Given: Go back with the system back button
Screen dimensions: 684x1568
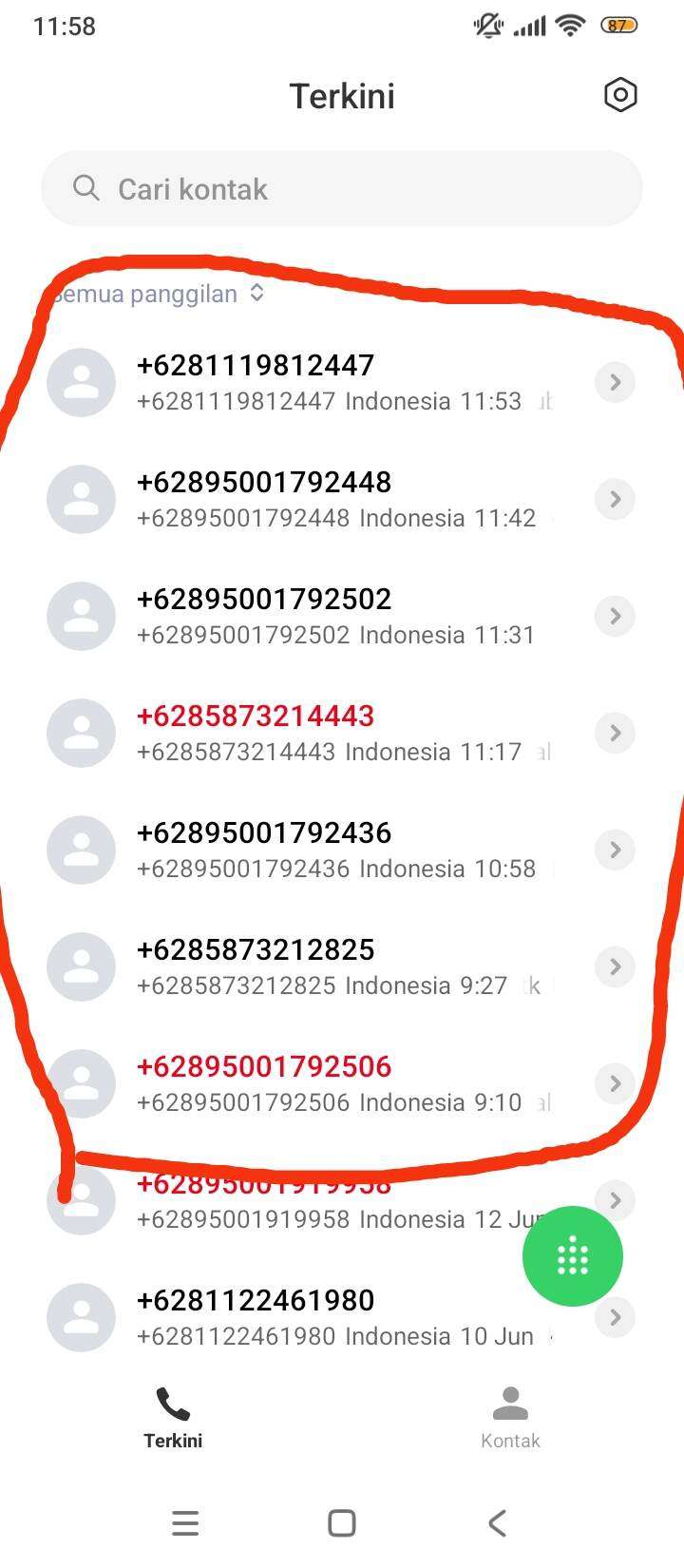Looking at the screenshot, I should (x=497, y=1523).
